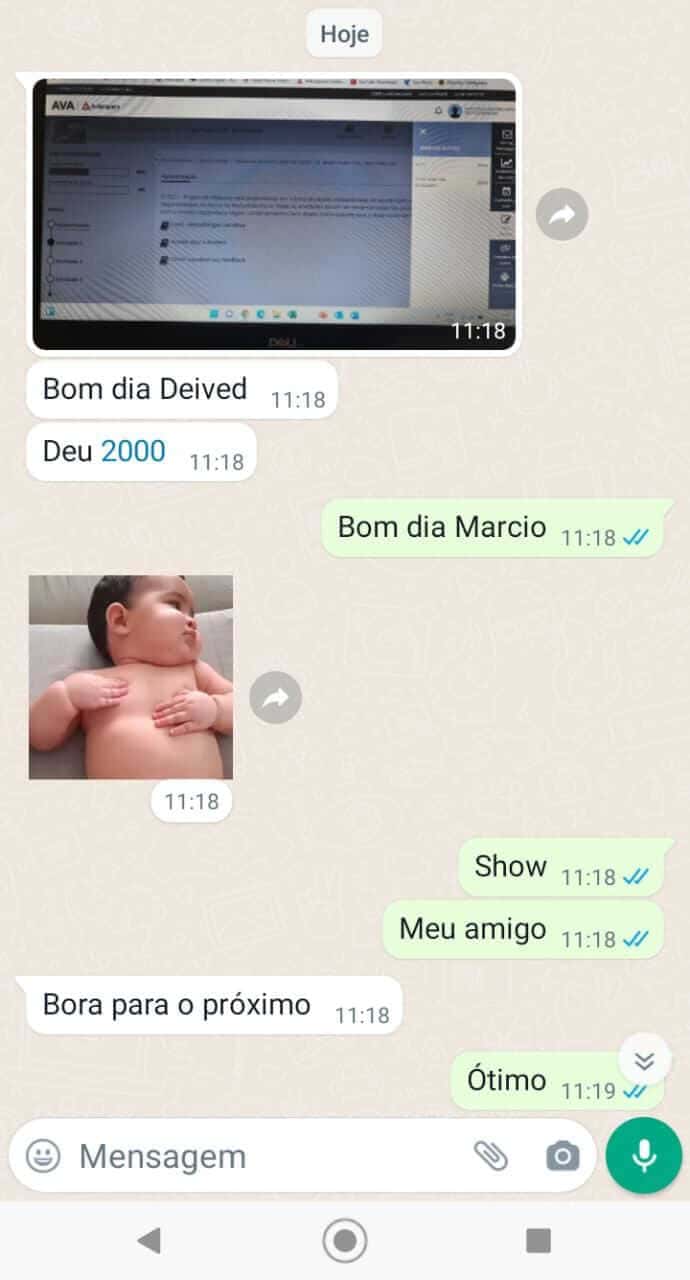Open the camera from message bar

point(563,1156)
